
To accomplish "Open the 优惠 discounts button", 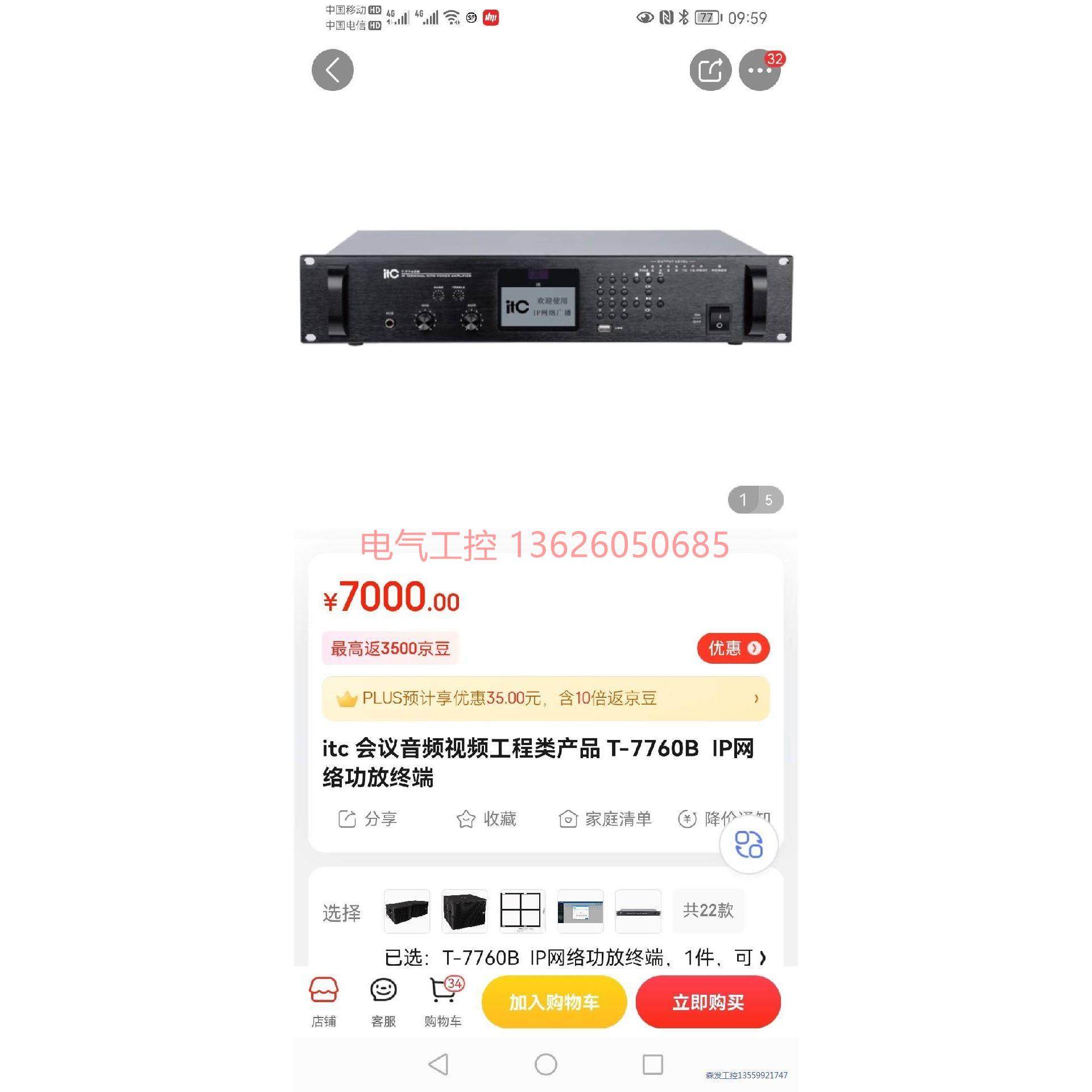I will click(x=733, y=648).
